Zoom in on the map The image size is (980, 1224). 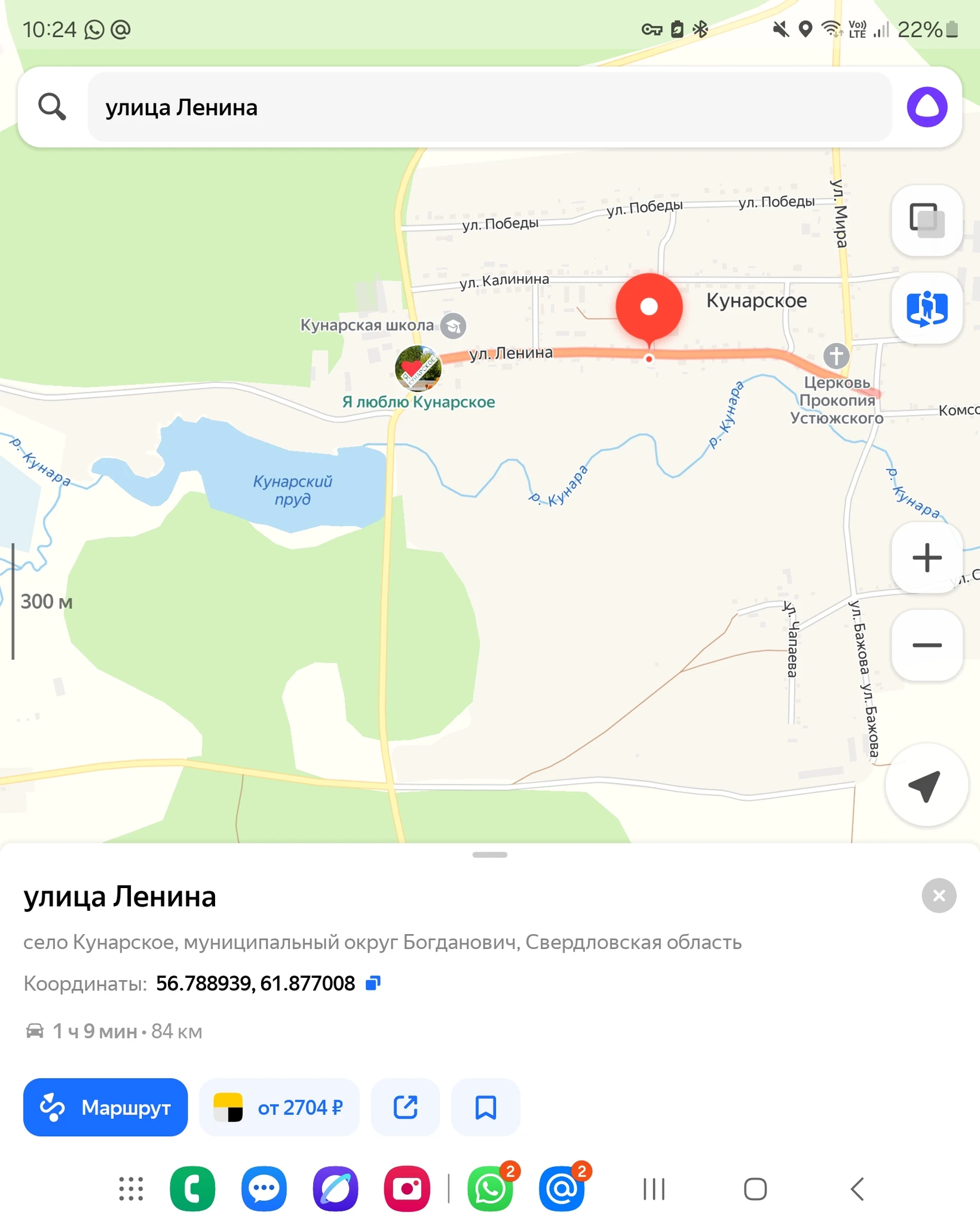pos(927,558)
